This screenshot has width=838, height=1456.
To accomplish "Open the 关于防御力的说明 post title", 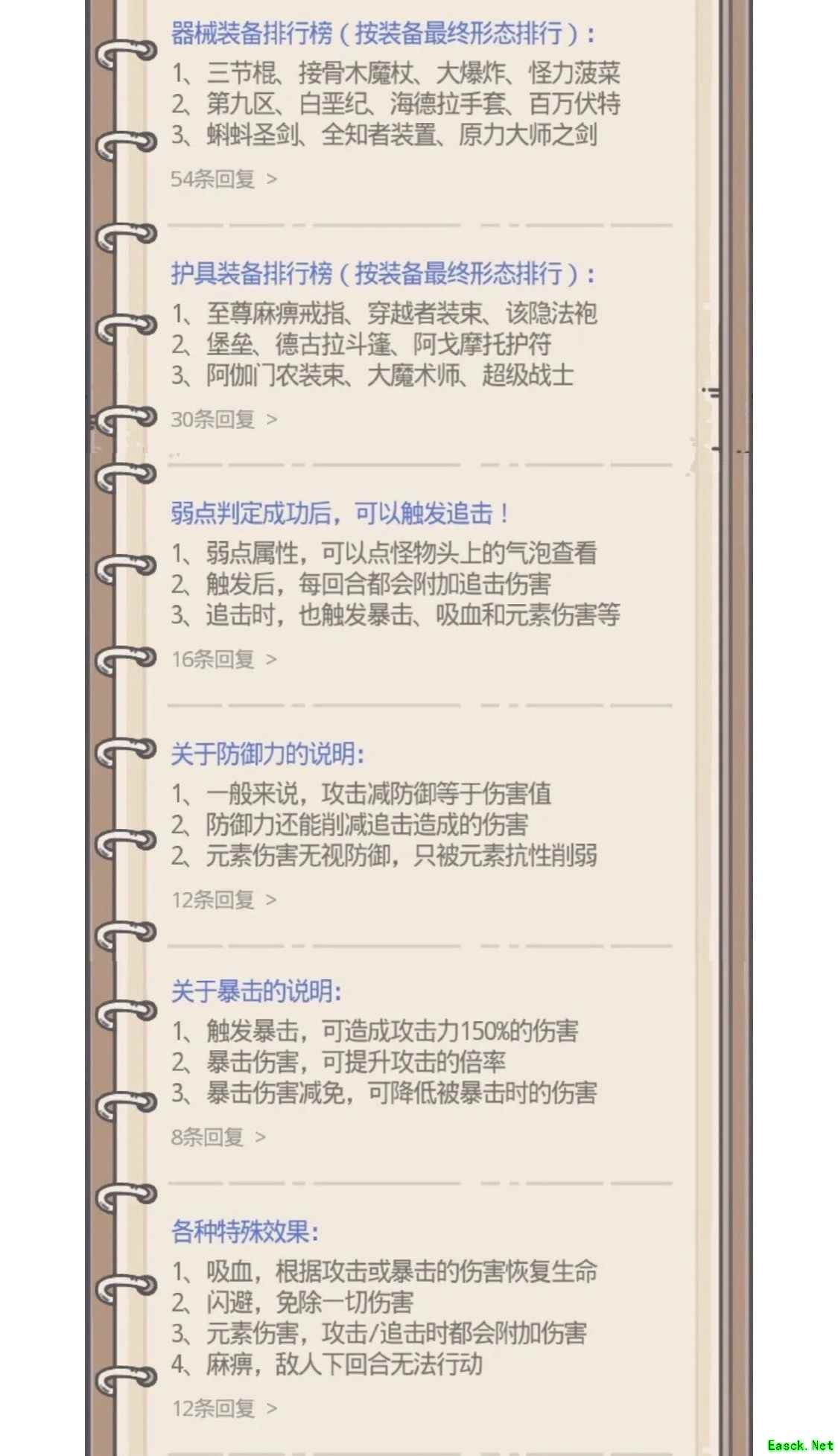I will click(267, 754).
